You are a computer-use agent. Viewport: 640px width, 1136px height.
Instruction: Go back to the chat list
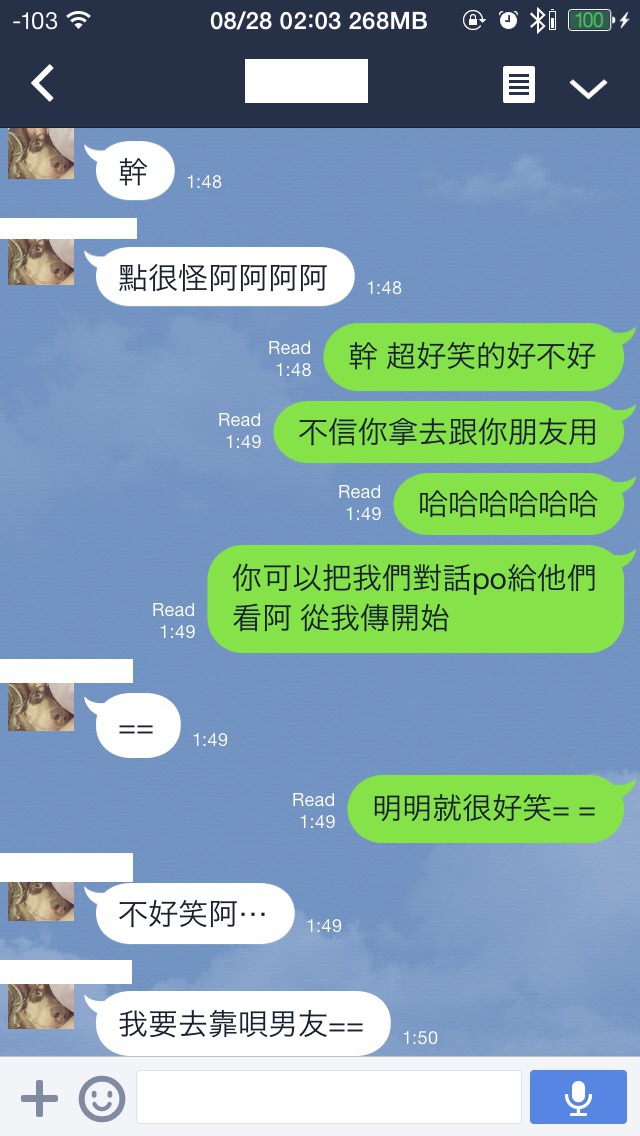pyautogui.click(x=42, y=82)
